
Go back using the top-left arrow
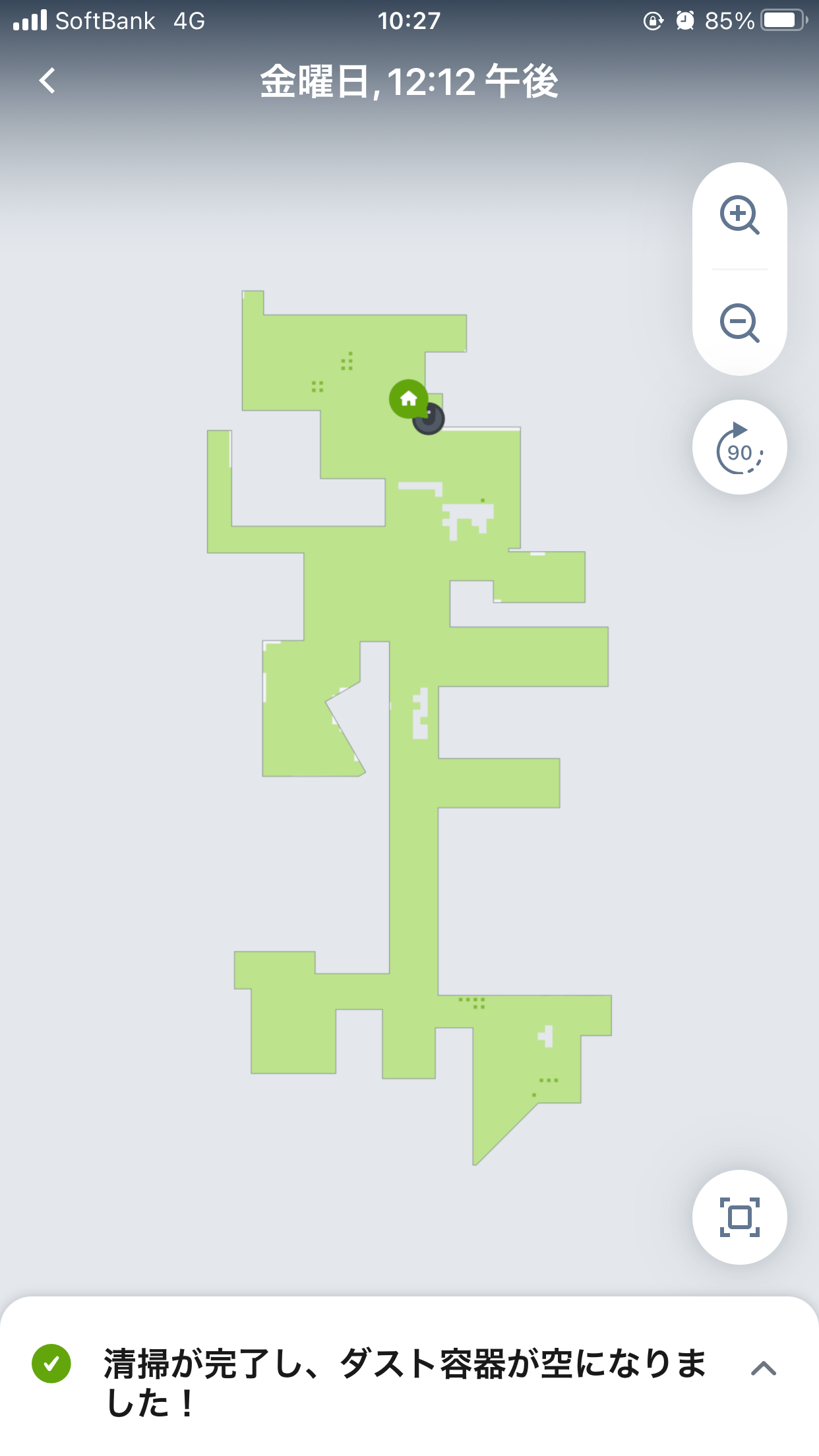[x=47, y=81]
